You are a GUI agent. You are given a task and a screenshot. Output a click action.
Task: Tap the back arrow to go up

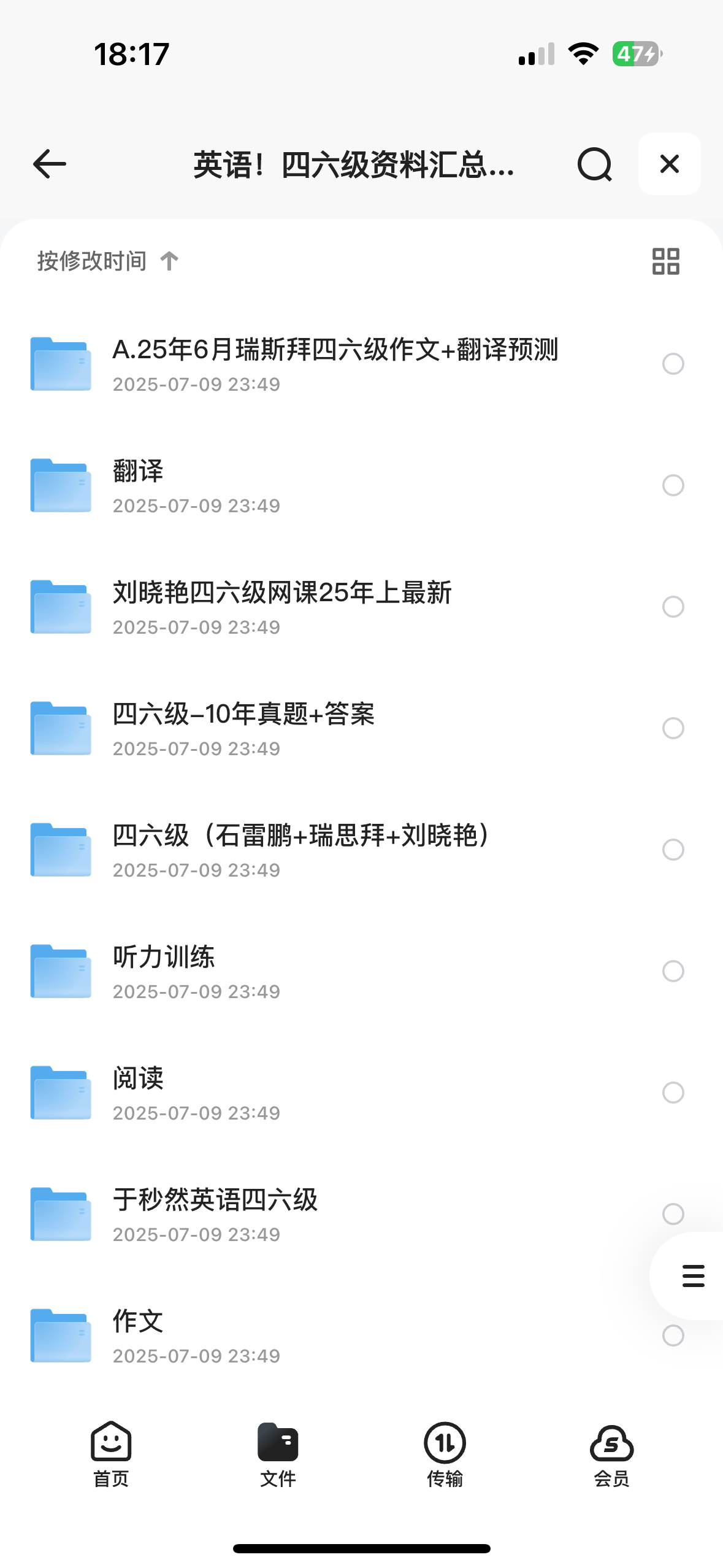pos(48,164)
